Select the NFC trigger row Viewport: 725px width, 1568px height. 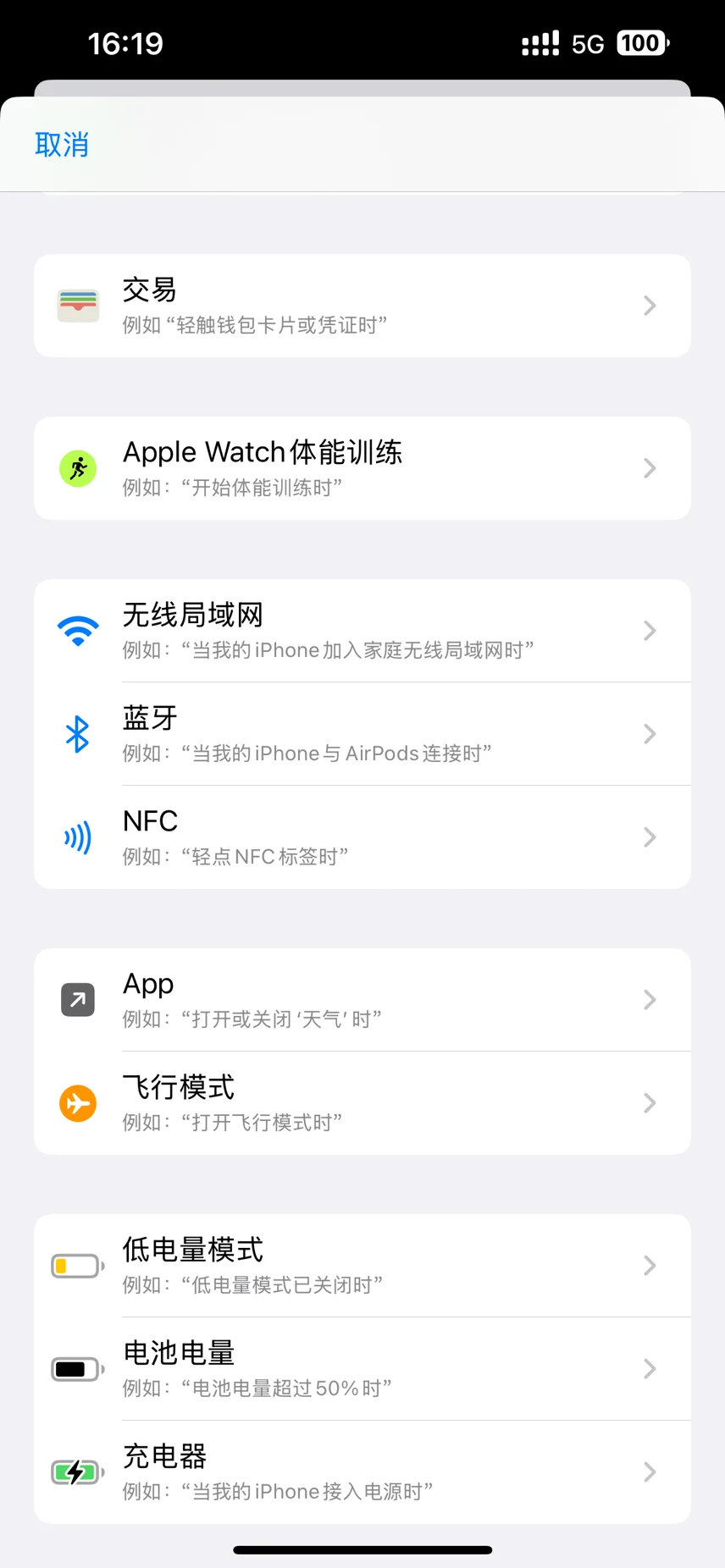click(362, 837)
